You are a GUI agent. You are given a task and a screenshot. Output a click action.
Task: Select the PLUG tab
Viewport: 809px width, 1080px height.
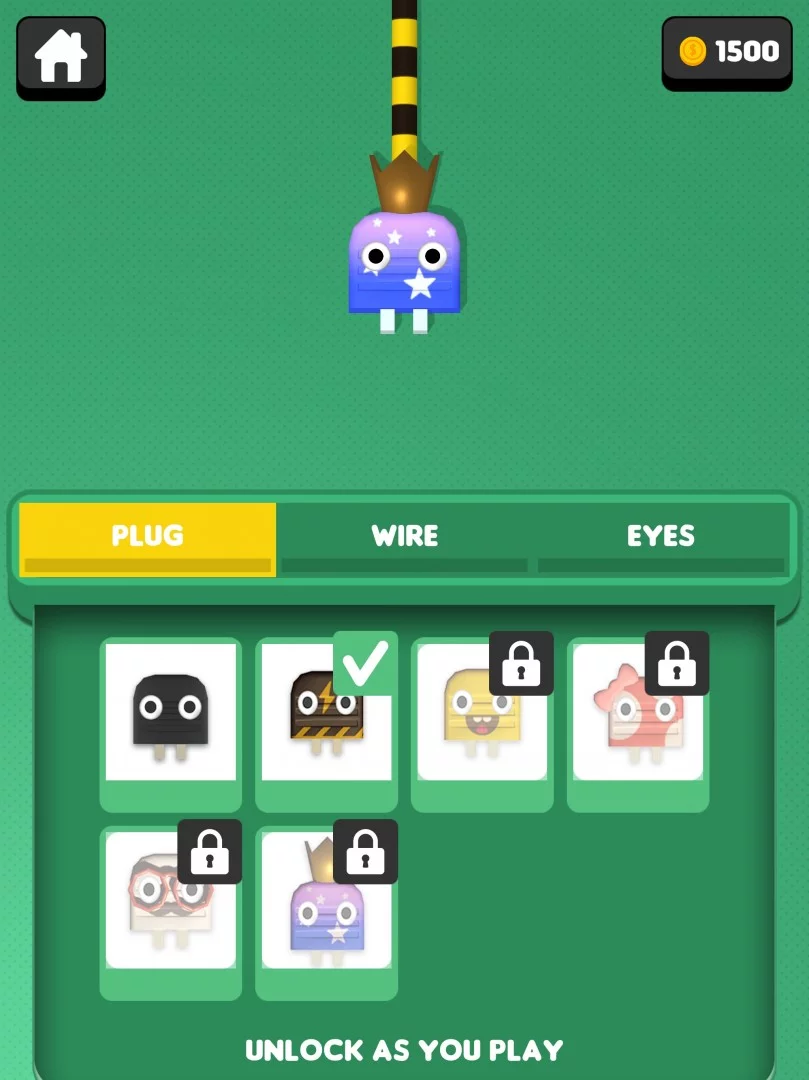pos(147,537)
